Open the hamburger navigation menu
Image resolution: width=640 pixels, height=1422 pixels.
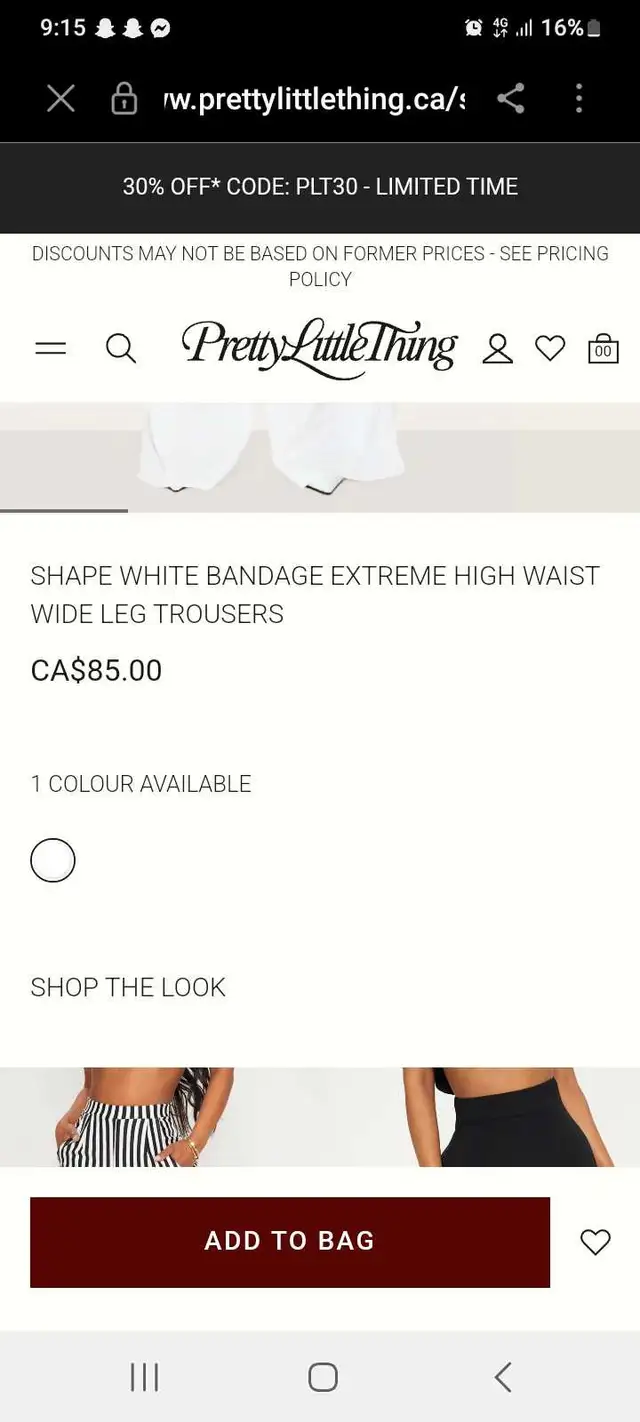point(51,348)
